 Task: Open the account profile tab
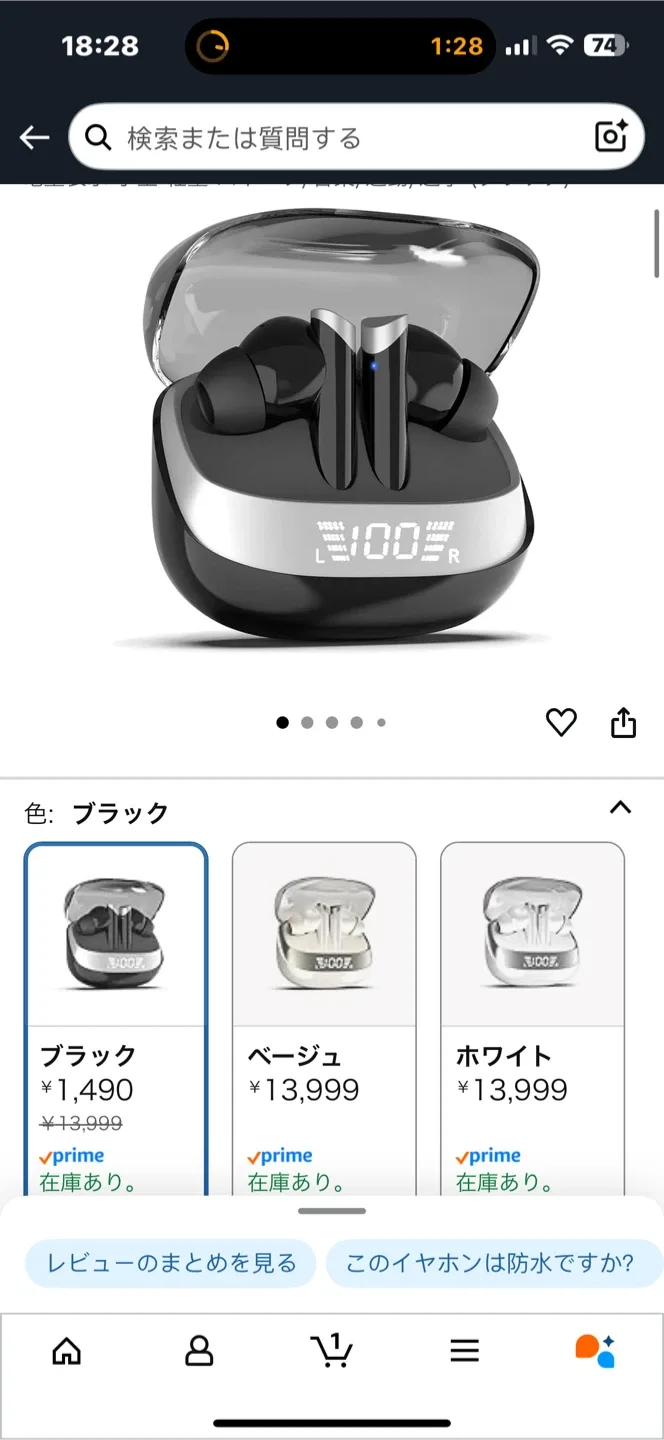point(200,1352)
